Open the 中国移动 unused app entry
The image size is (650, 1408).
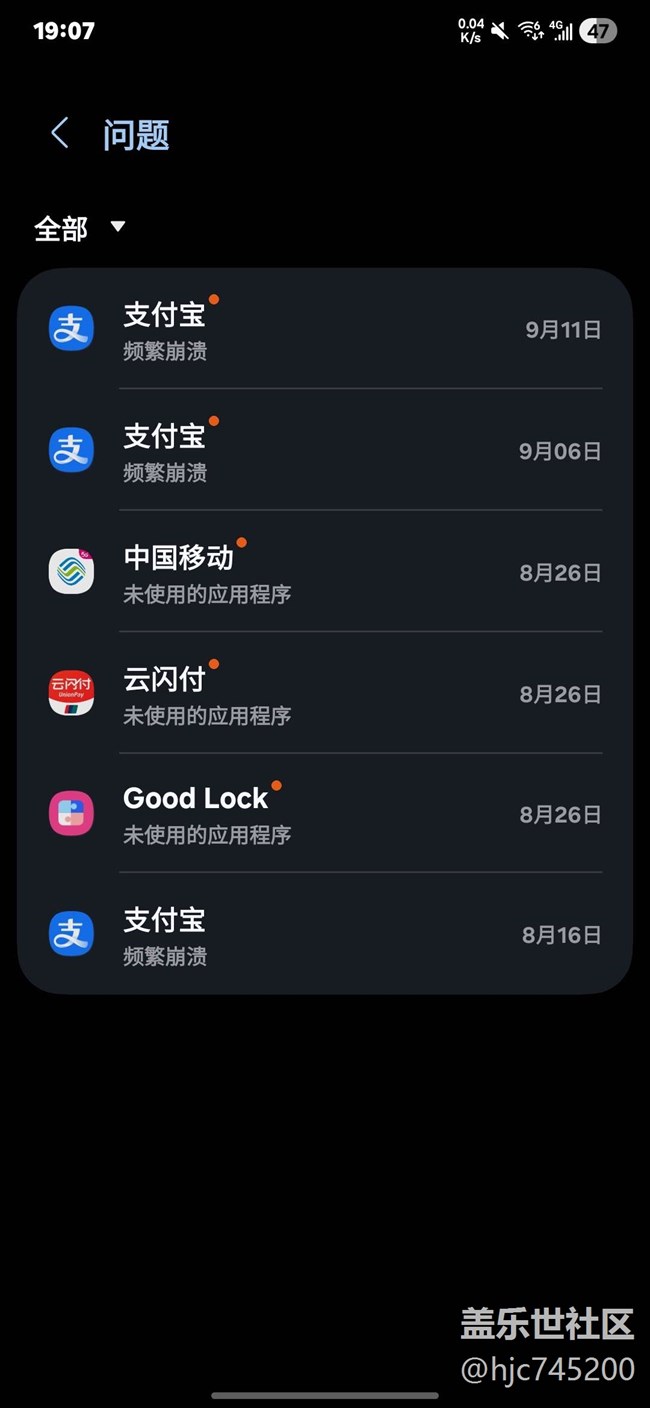(325, 571)
